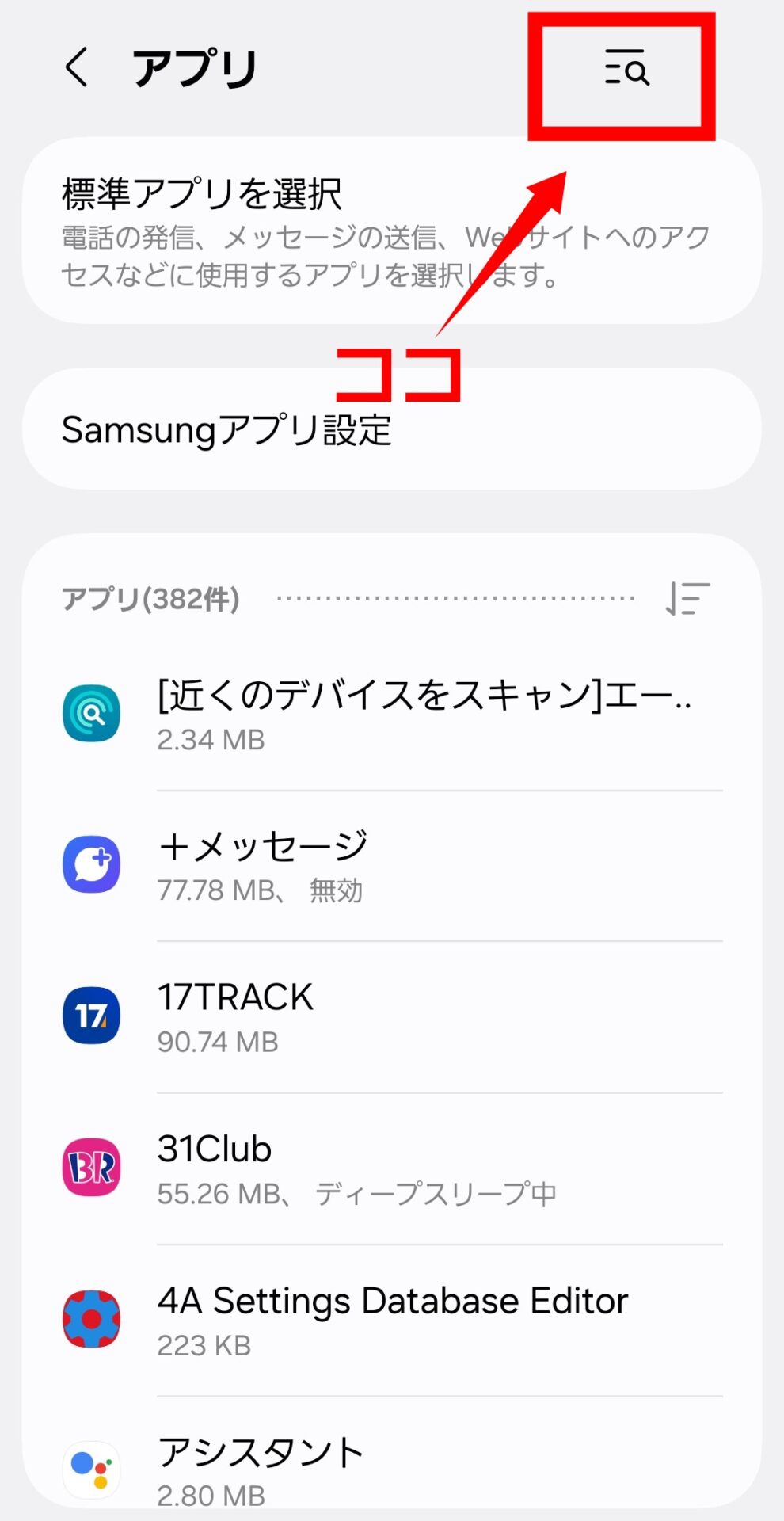
Task: Tap the app list sort icon
Action: 687,598
